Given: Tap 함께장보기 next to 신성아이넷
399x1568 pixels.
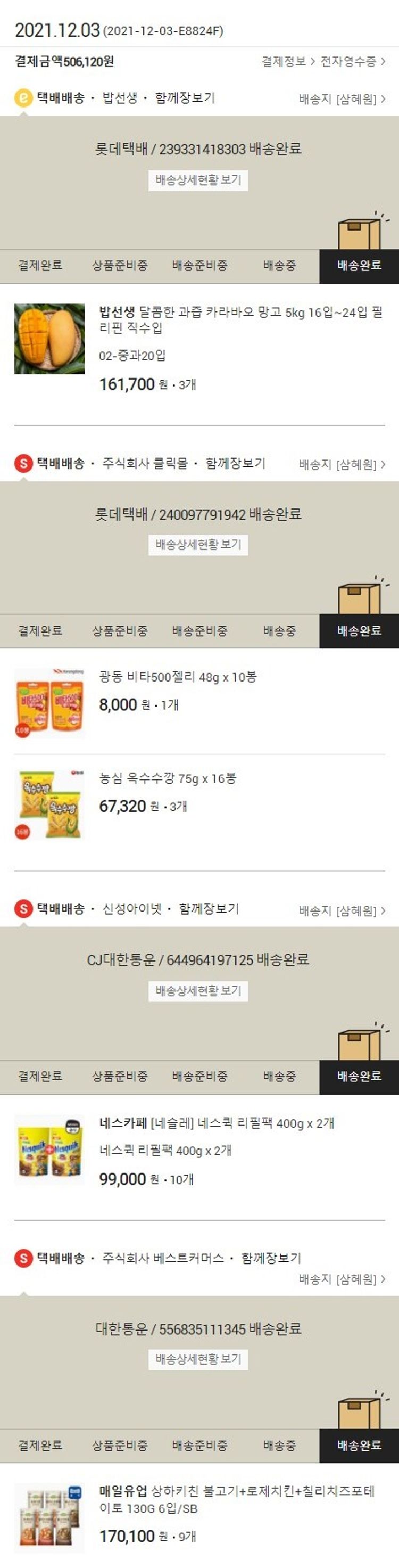Looking at the screenshot, I should pyautogui.click(x=209, y=909).
